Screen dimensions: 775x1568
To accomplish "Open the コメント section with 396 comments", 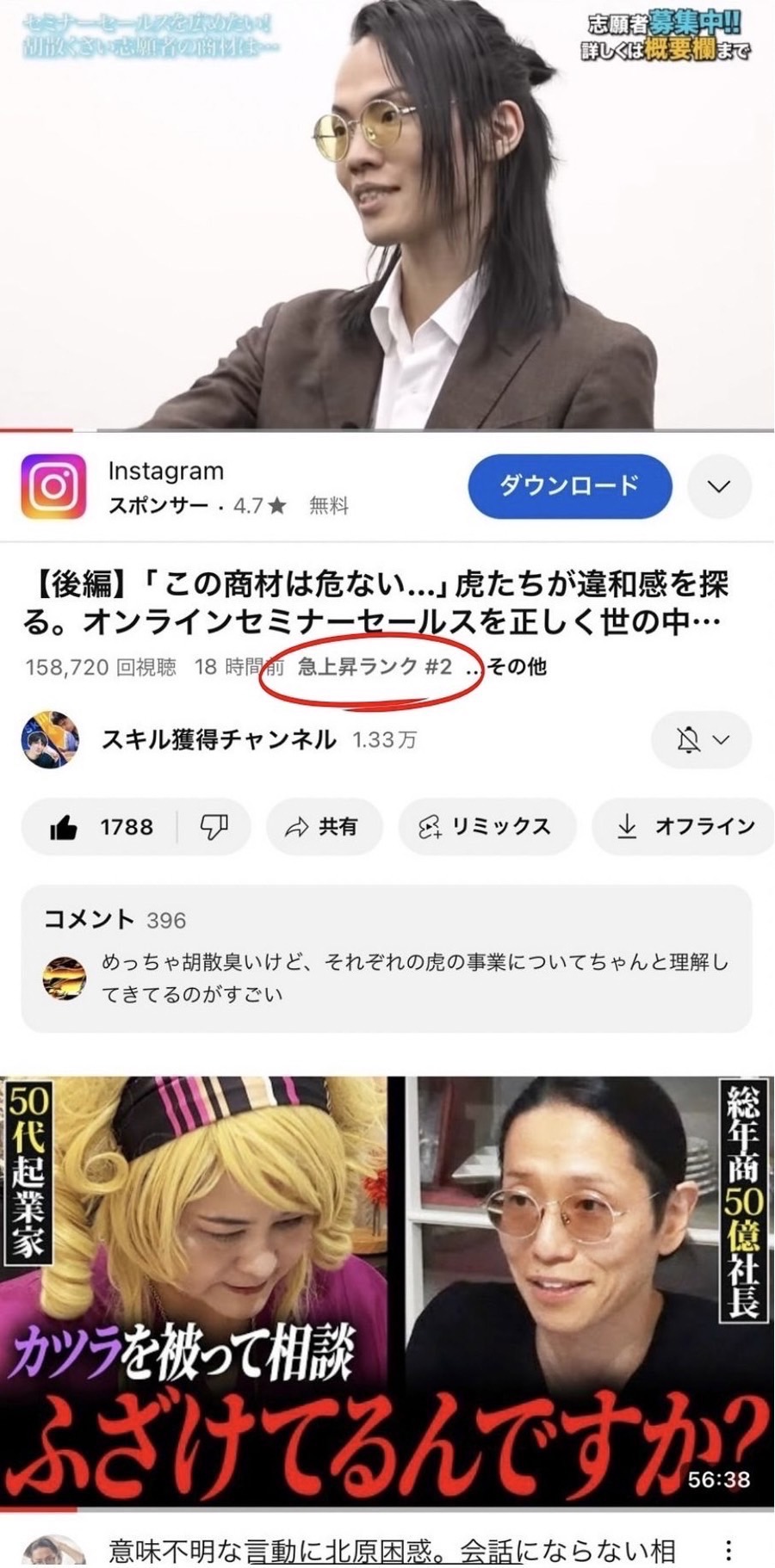I will tap(386, 958).
